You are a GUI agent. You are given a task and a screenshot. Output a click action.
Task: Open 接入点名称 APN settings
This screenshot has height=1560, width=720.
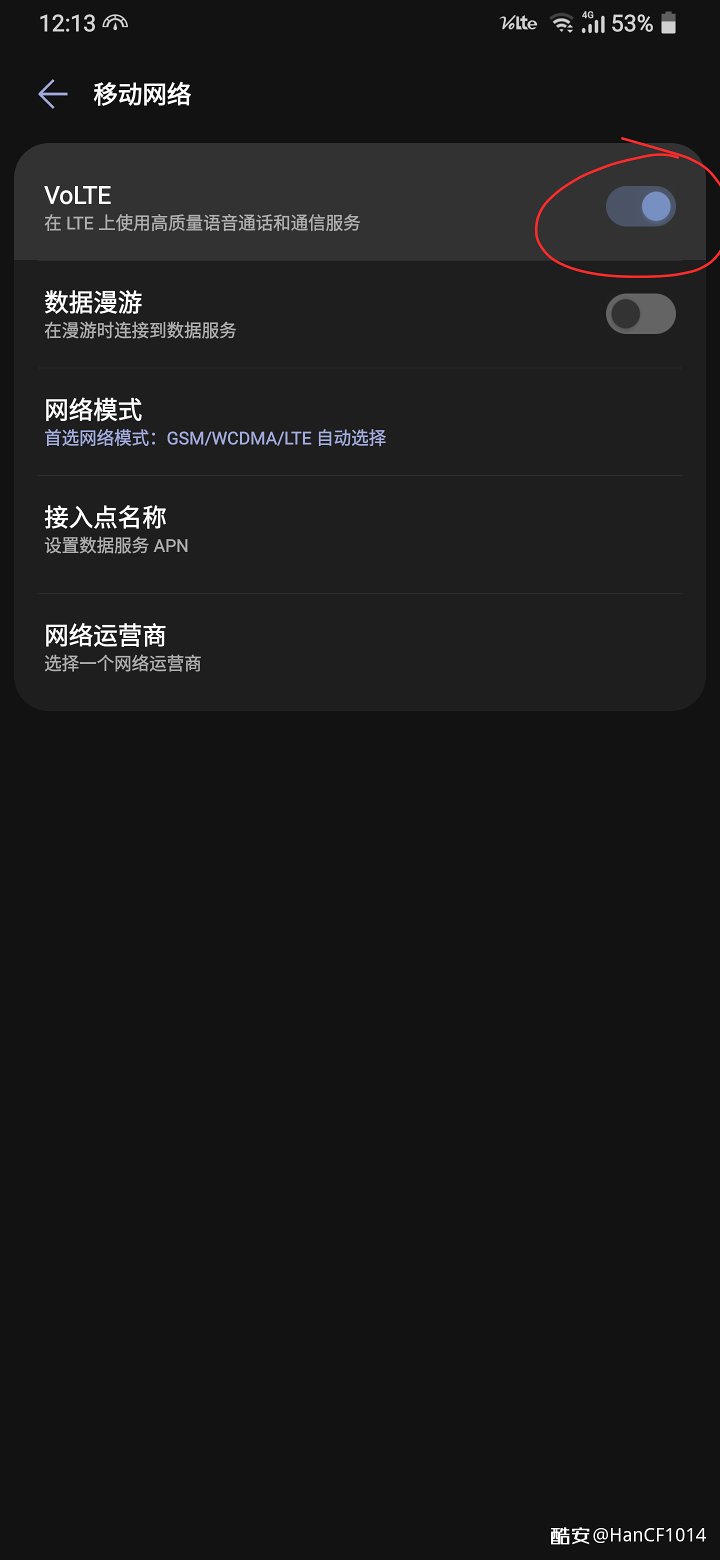360,530
